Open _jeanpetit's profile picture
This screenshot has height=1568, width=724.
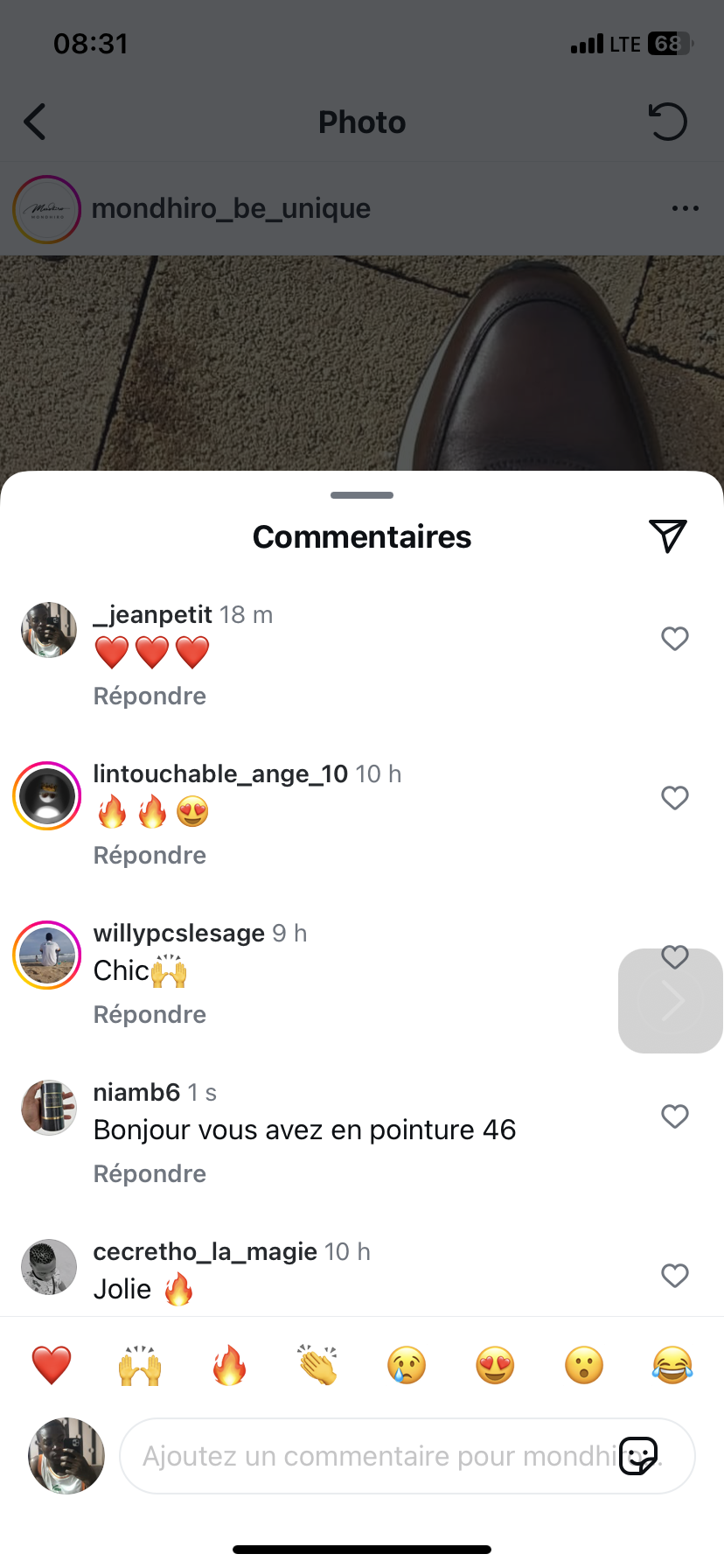pyautogui.click(x=49, y=630)
